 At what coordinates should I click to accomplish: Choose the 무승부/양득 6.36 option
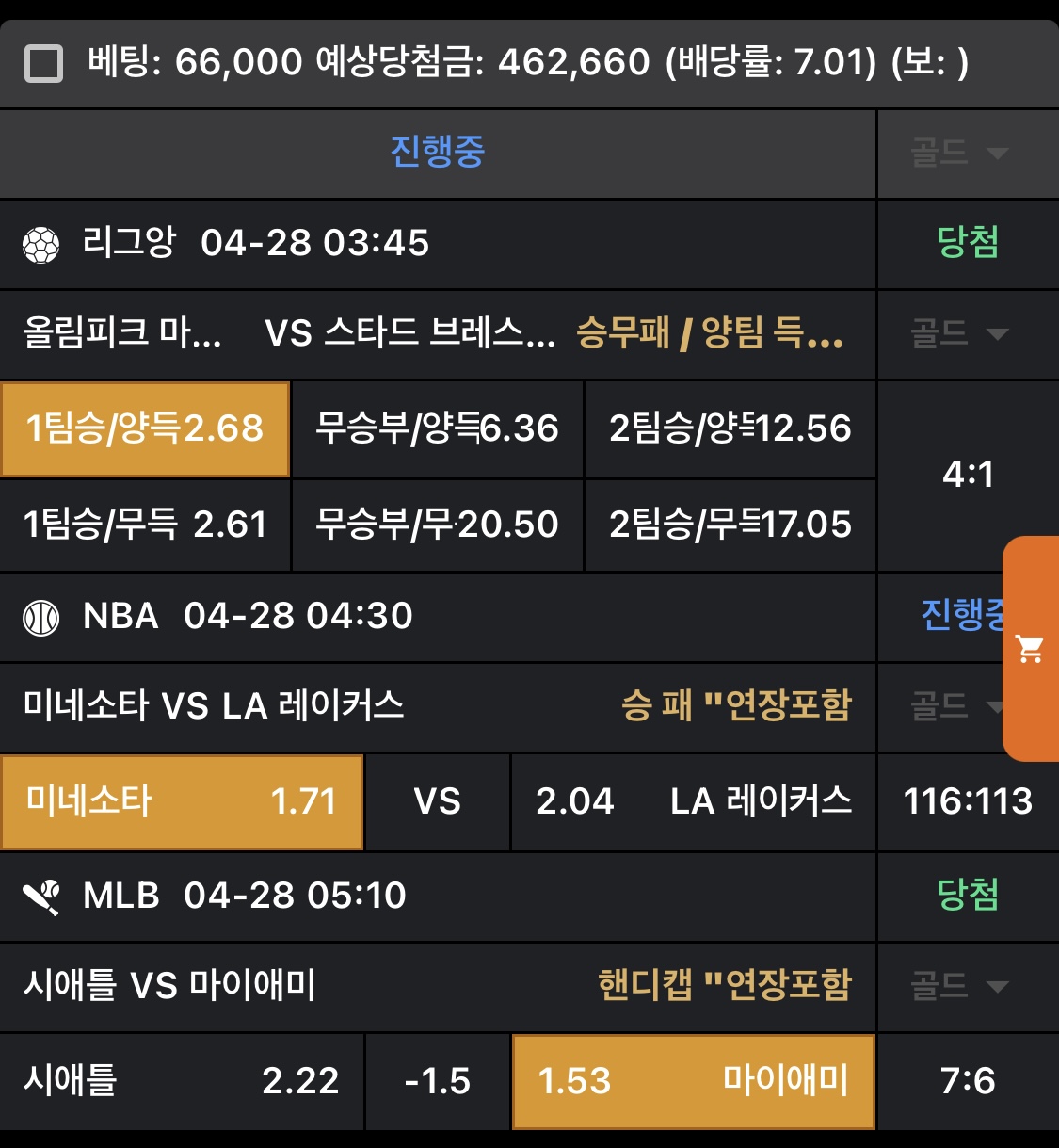pos(438,429)
